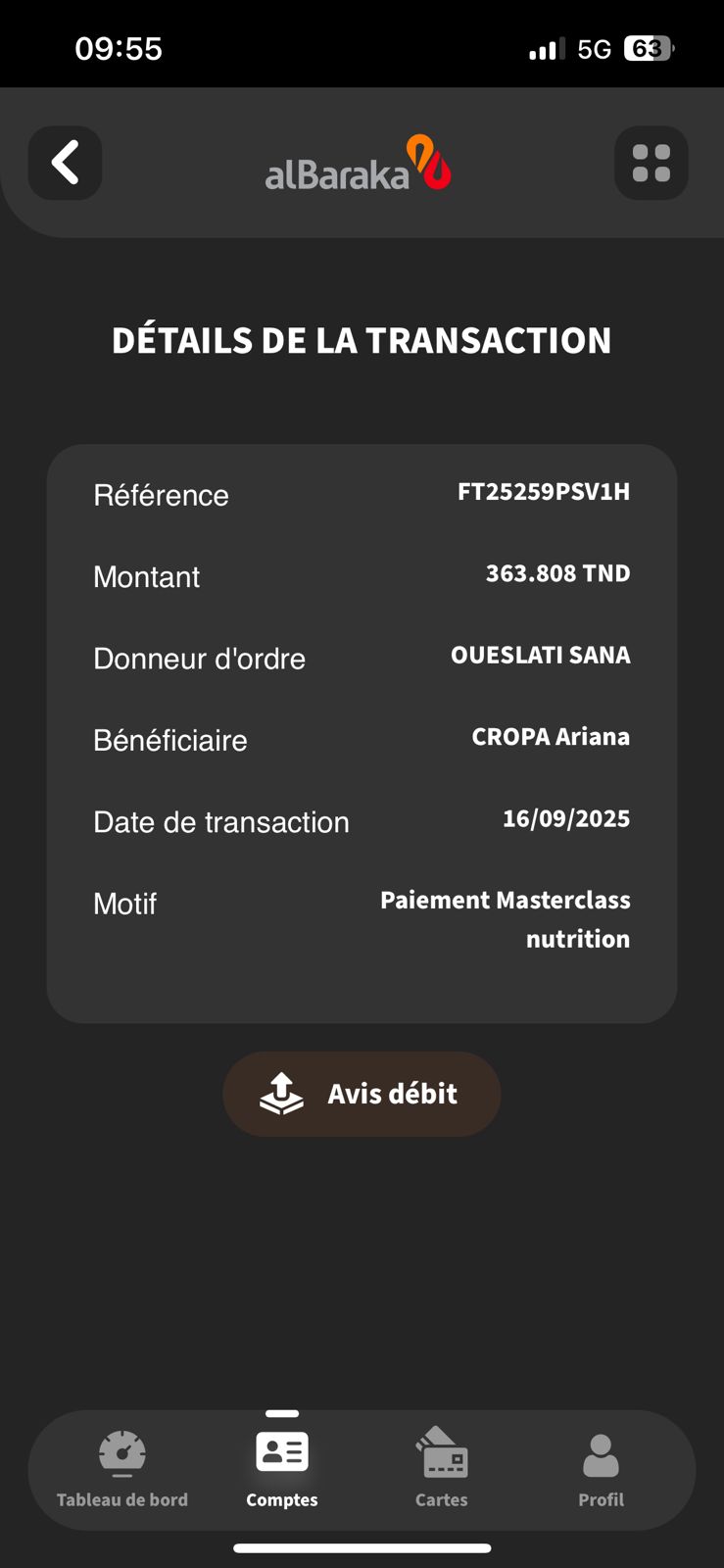
Task: Switch to the Tableau de bord tab
Action: tap(122, 1469)
